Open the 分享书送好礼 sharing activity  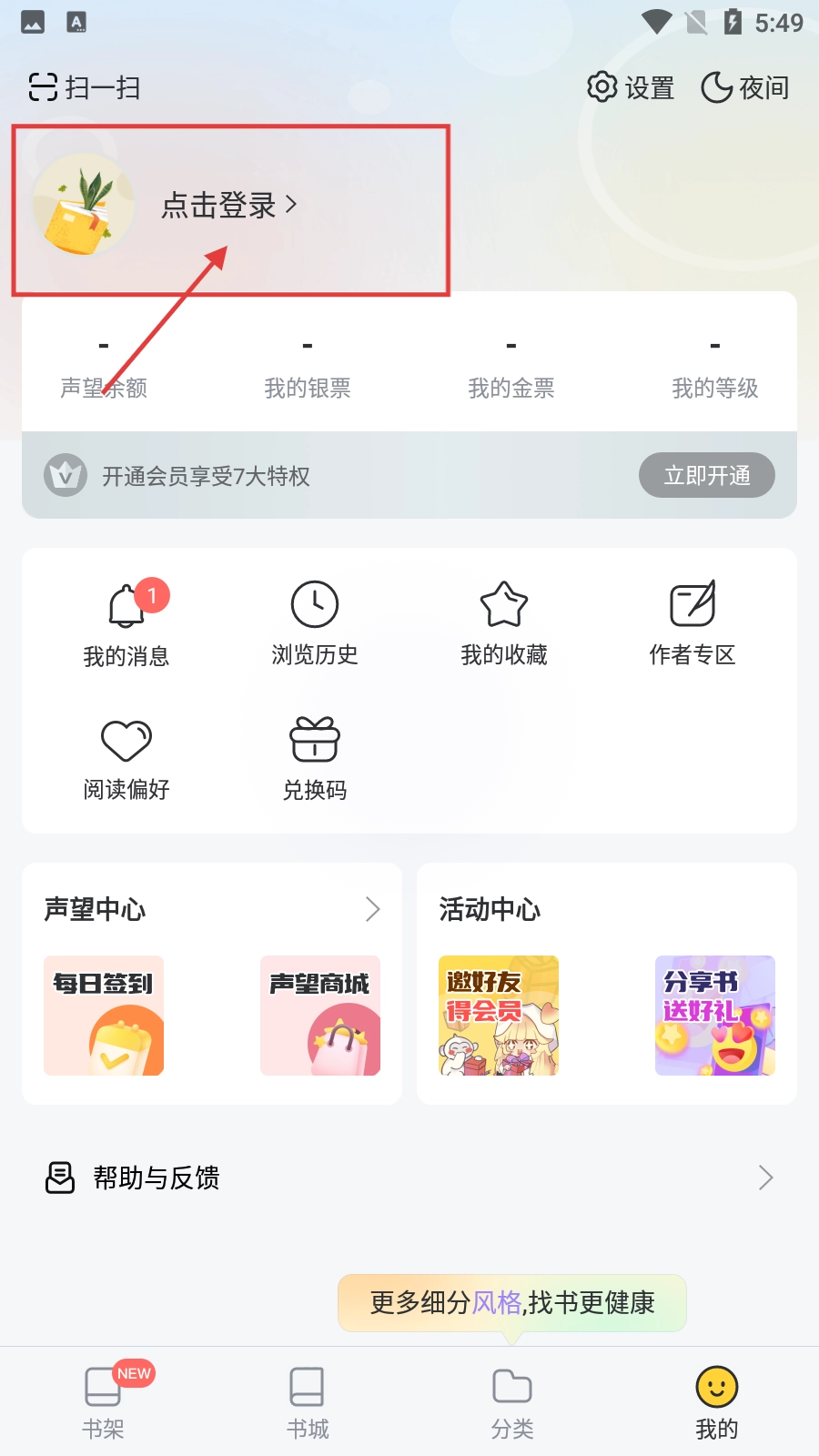715,1016
